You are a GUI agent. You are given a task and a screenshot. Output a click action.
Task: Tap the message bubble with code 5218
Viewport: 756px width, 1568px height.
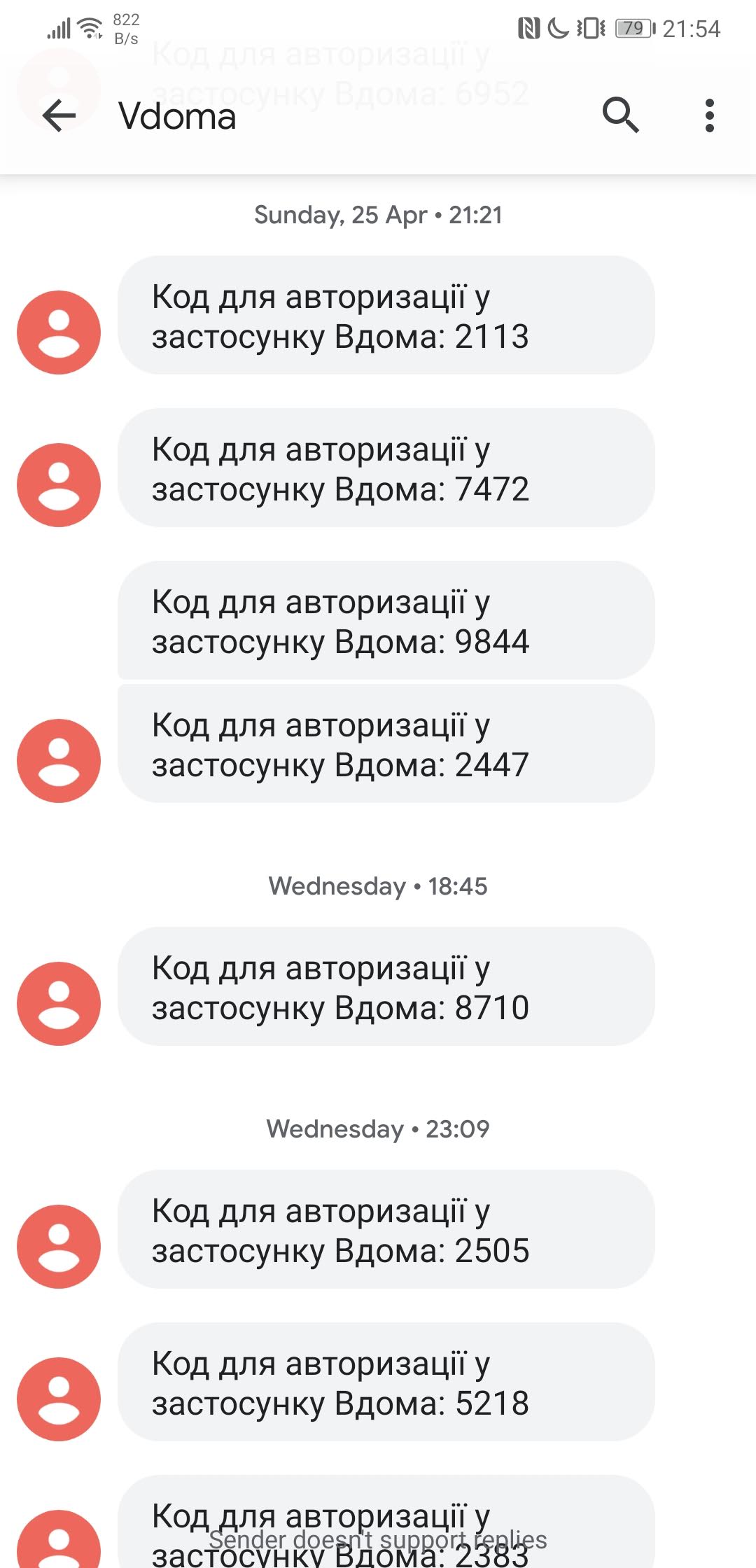tap(386, 1382)
